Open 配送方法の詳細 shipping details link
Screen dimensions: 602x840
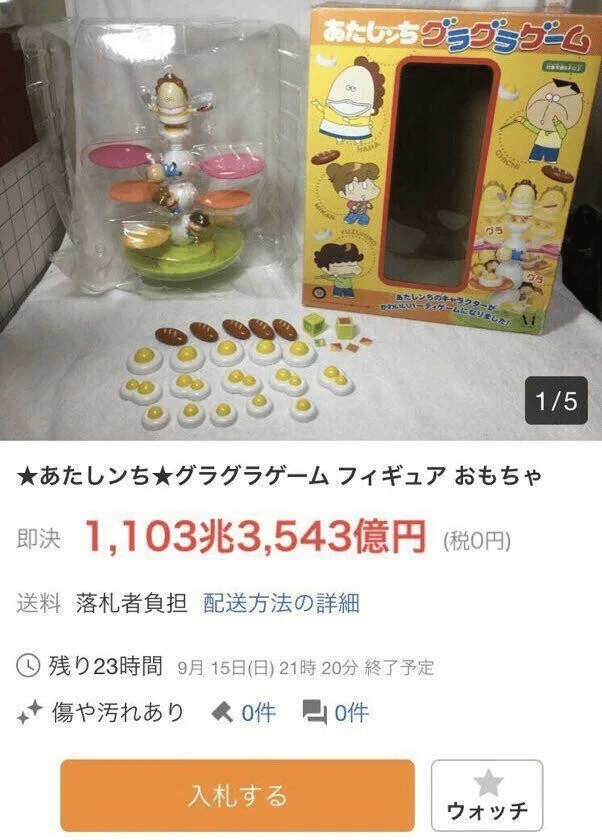[281, 603]
